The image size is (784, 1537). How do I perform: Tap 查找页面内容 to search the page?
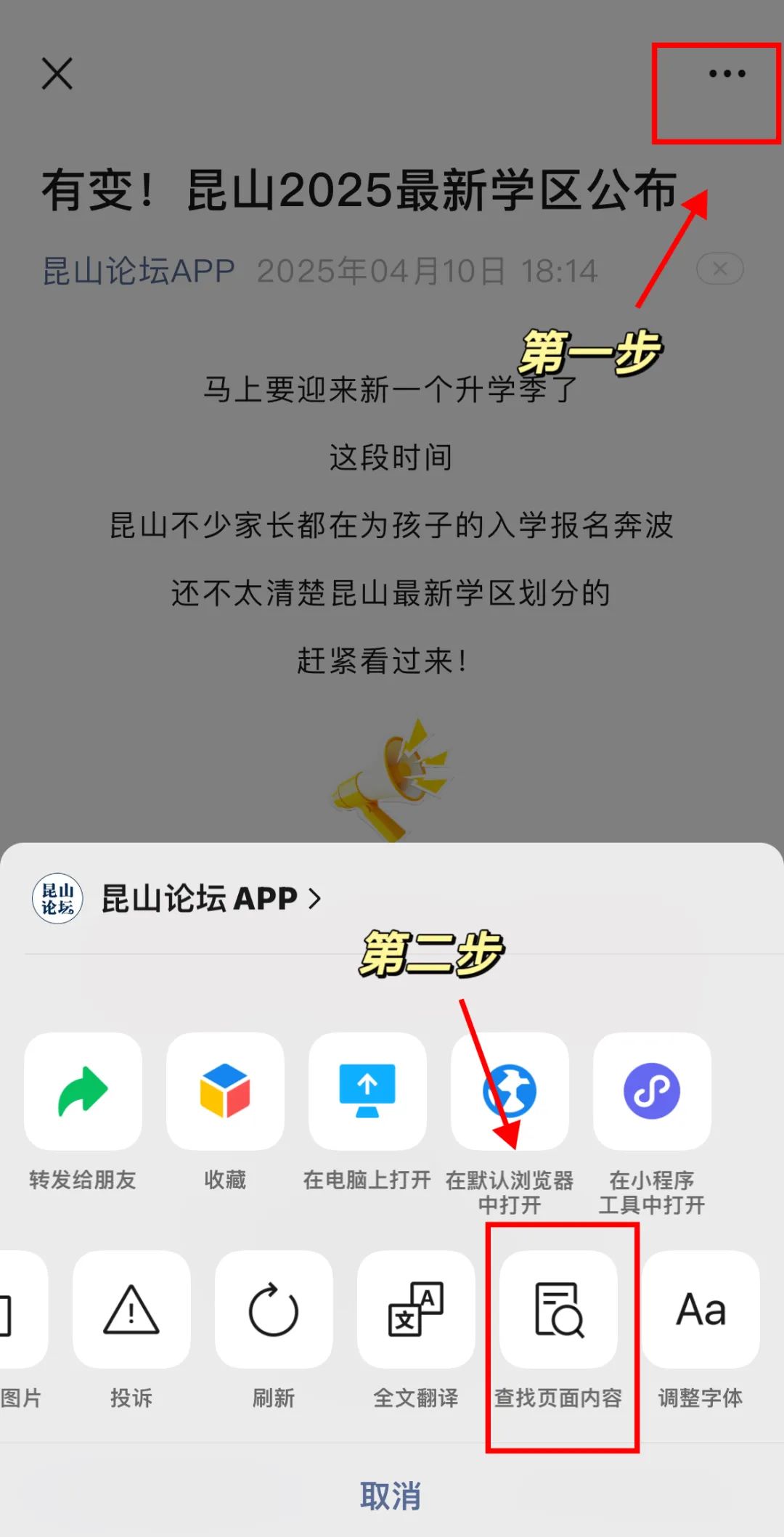click(558, 1310)
